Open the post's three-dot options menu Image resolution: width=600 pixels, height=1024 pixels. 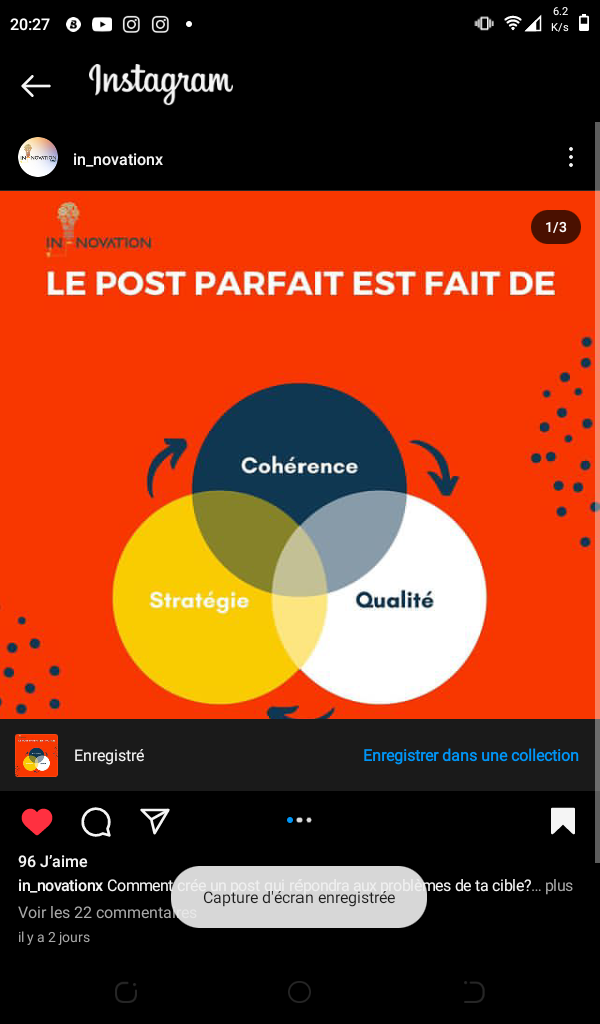[570, 158]
